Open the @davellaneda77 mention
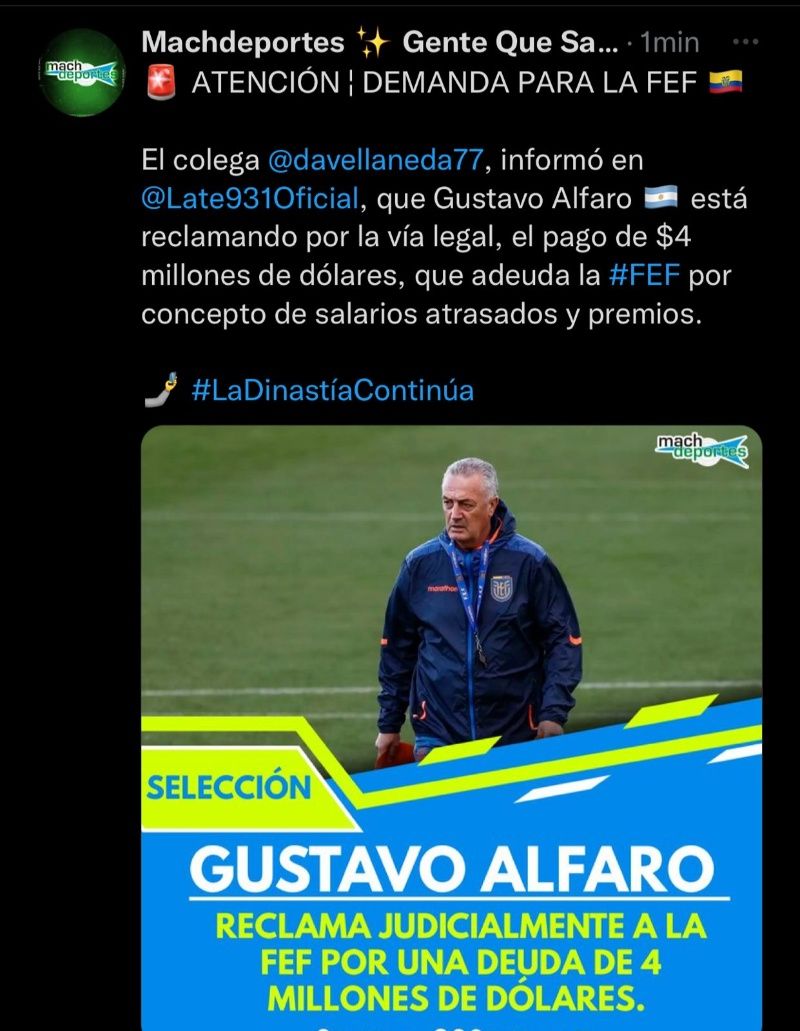The image size is (800, 1031). 375,161
